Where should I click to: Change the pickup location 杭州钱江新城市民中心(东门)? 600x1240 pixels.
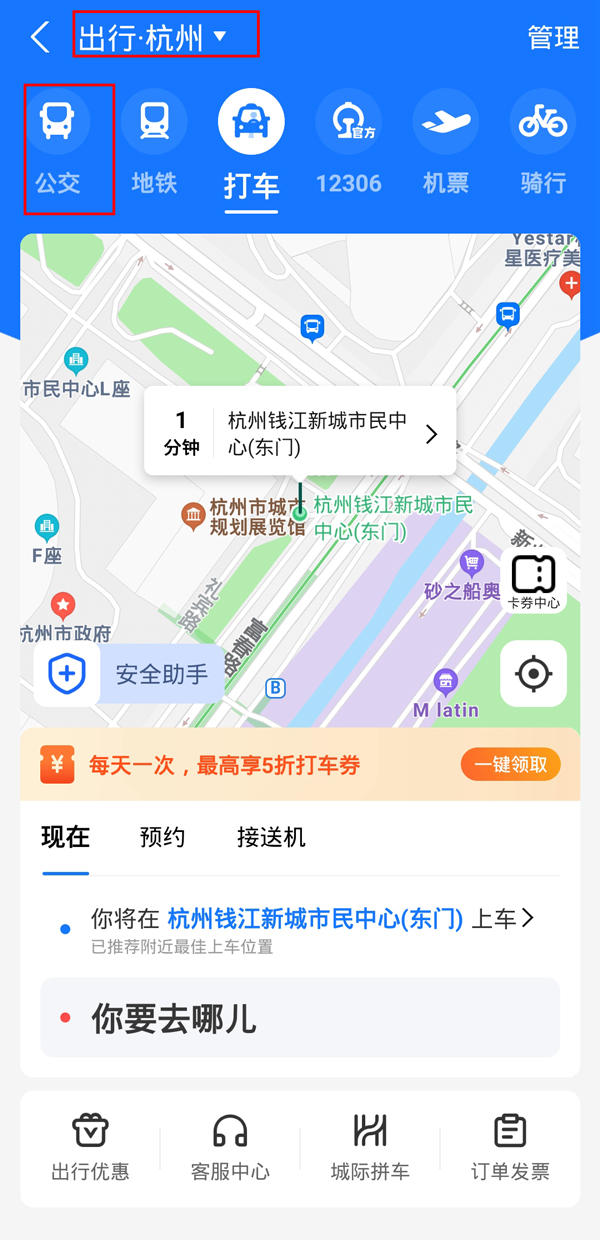click(x=314, y=919)
